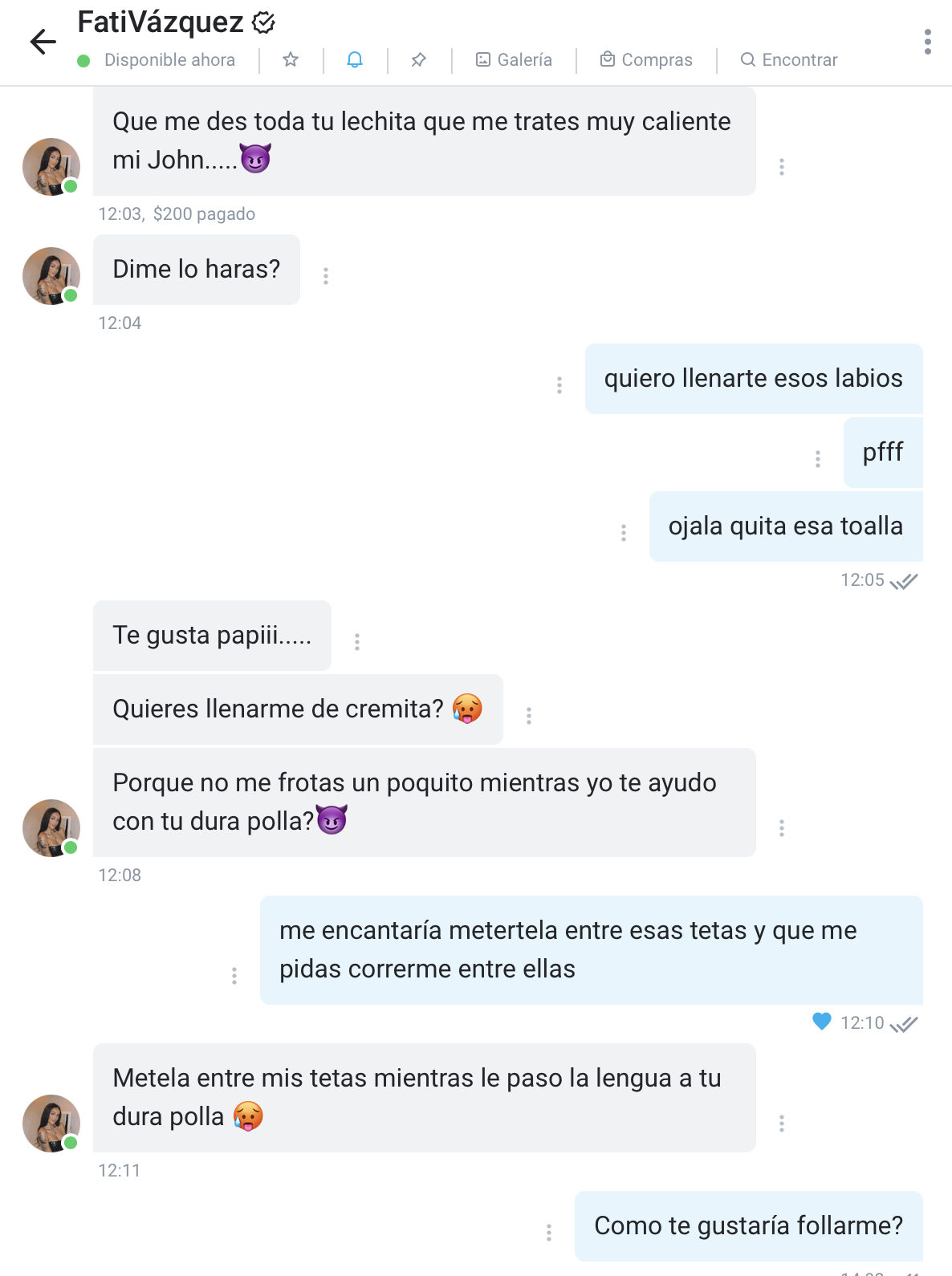Screen dimensions: 952x1276
Task: Go back using the arrow
Action: coord(43,42)
